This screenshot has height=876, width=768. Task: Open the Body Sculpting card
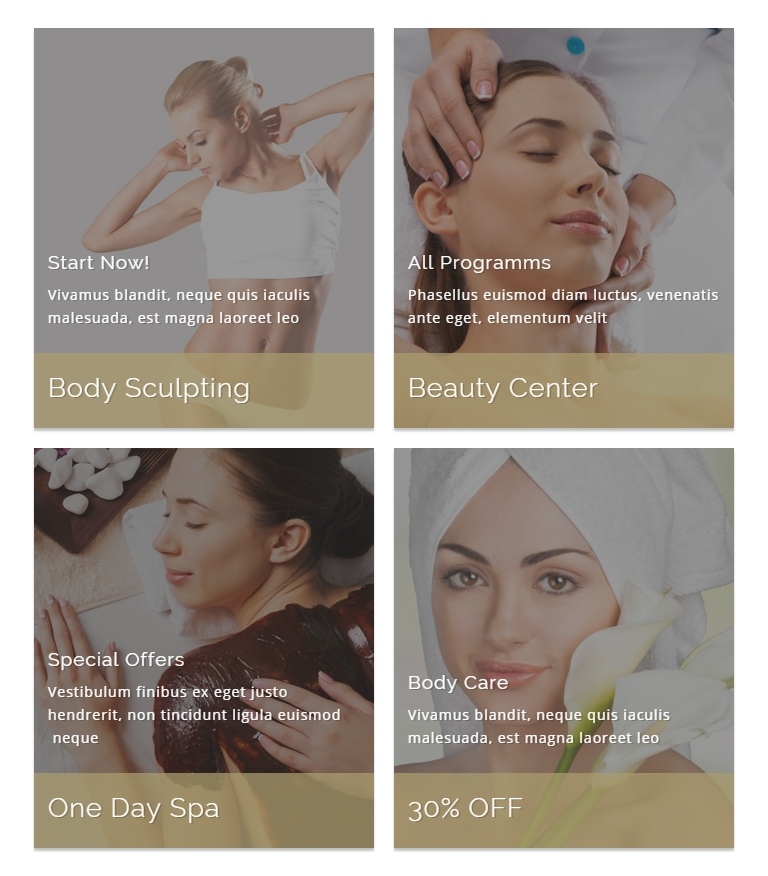(204, 228)
